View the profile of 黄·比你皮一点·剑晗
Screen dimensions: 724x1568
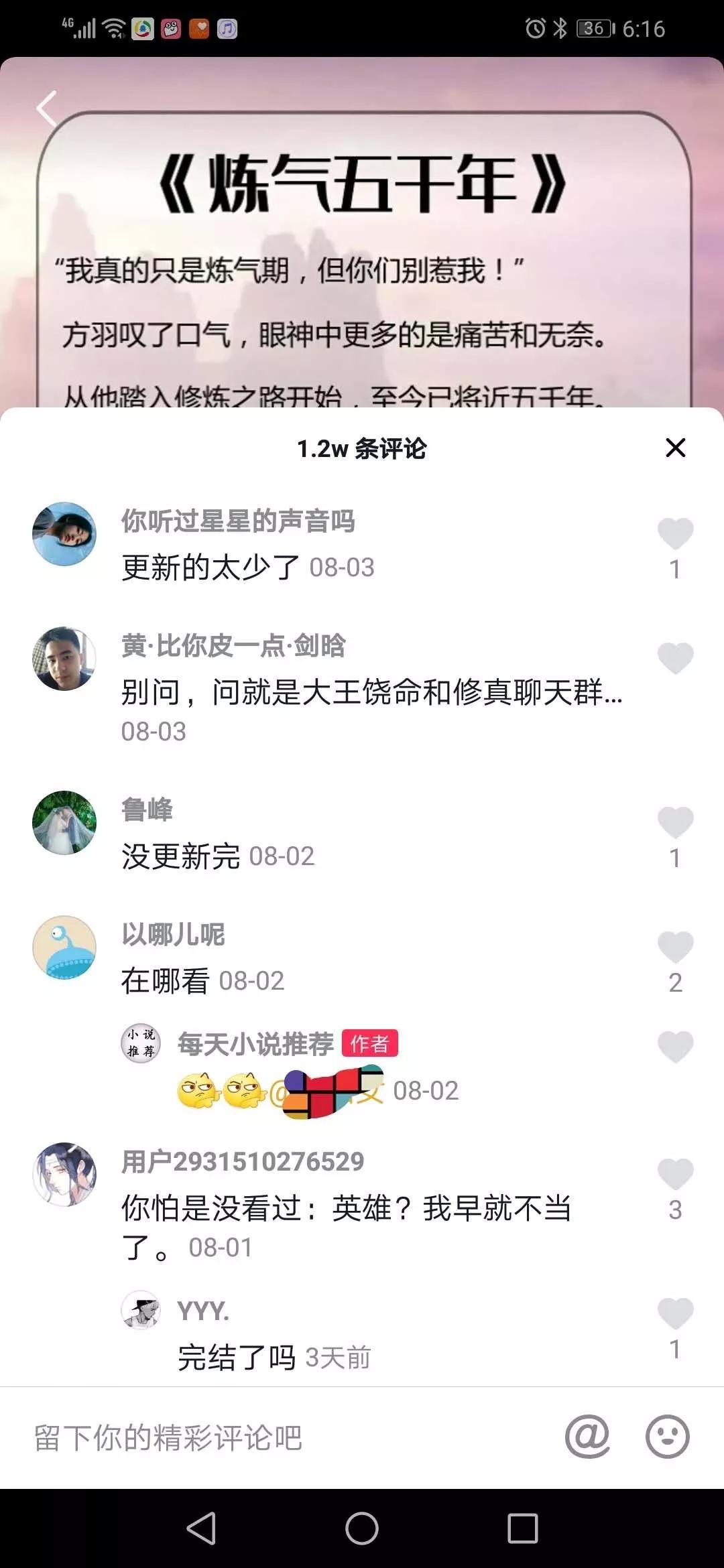point(64,659)
